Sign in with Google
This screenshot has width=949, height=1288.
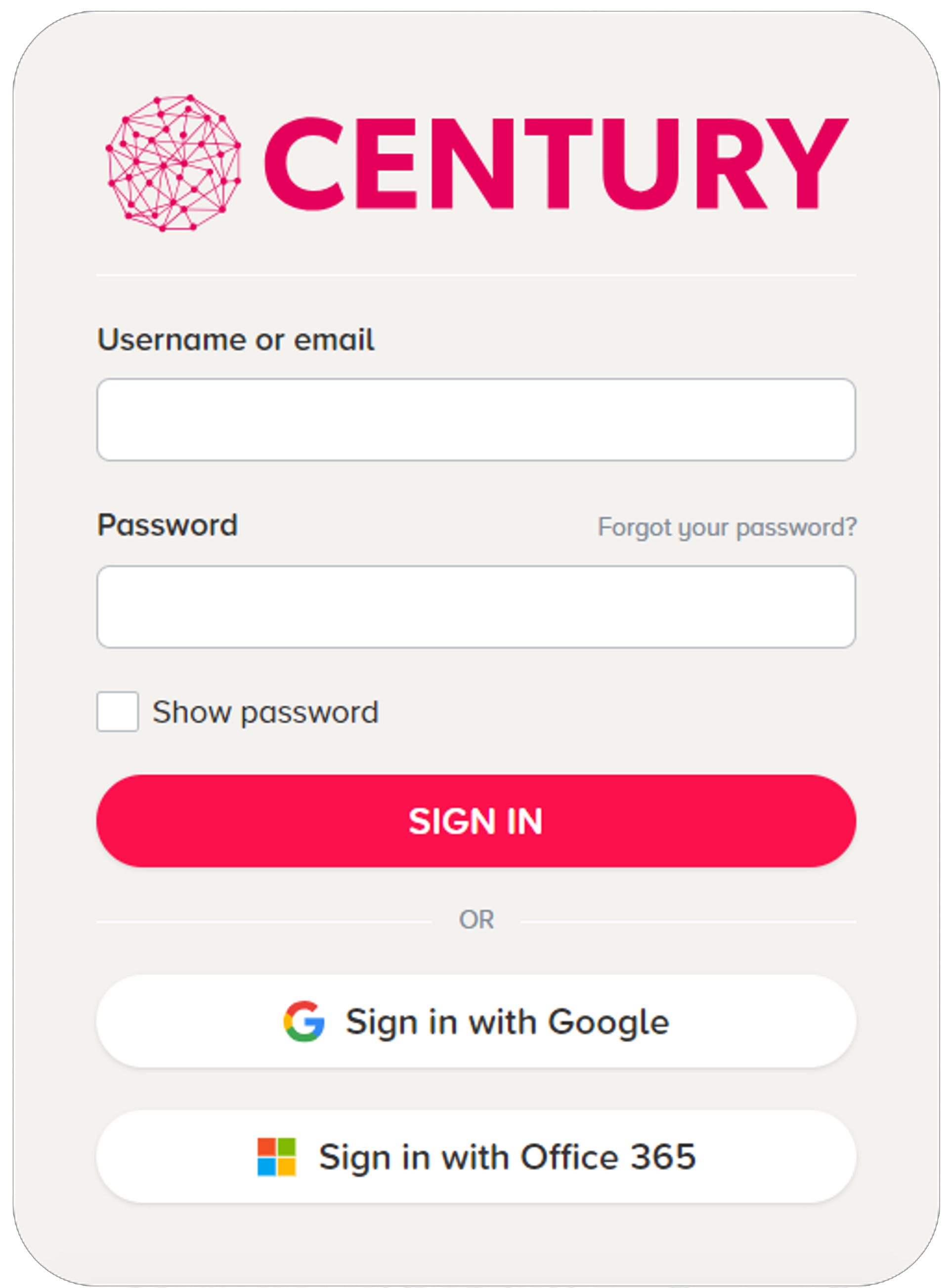click(x=475, y=1022)
